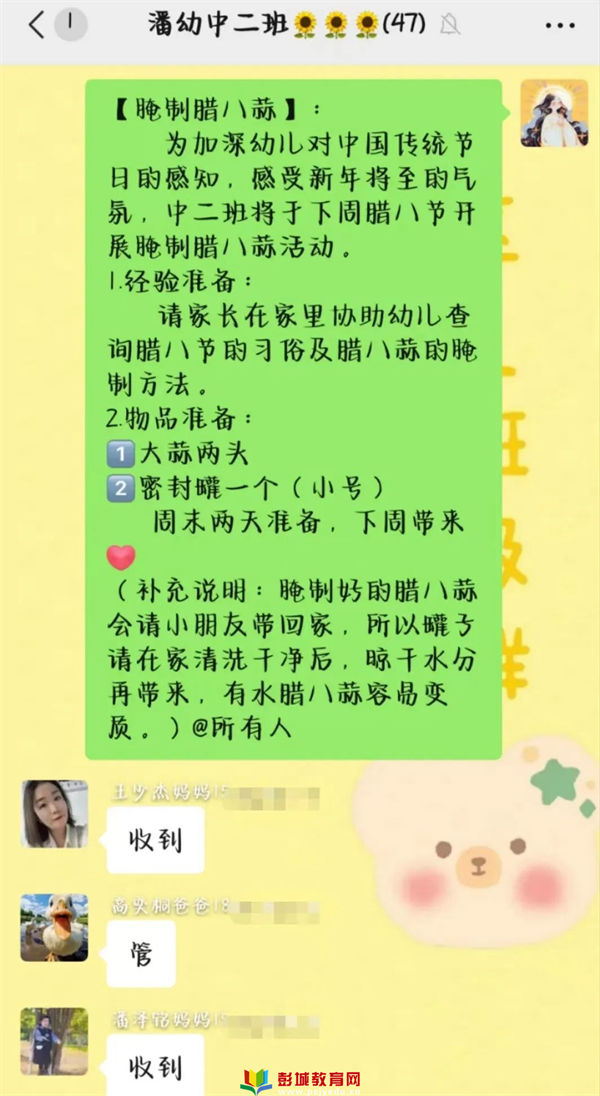View the profile of the duck avatar

tap(54, 927)
